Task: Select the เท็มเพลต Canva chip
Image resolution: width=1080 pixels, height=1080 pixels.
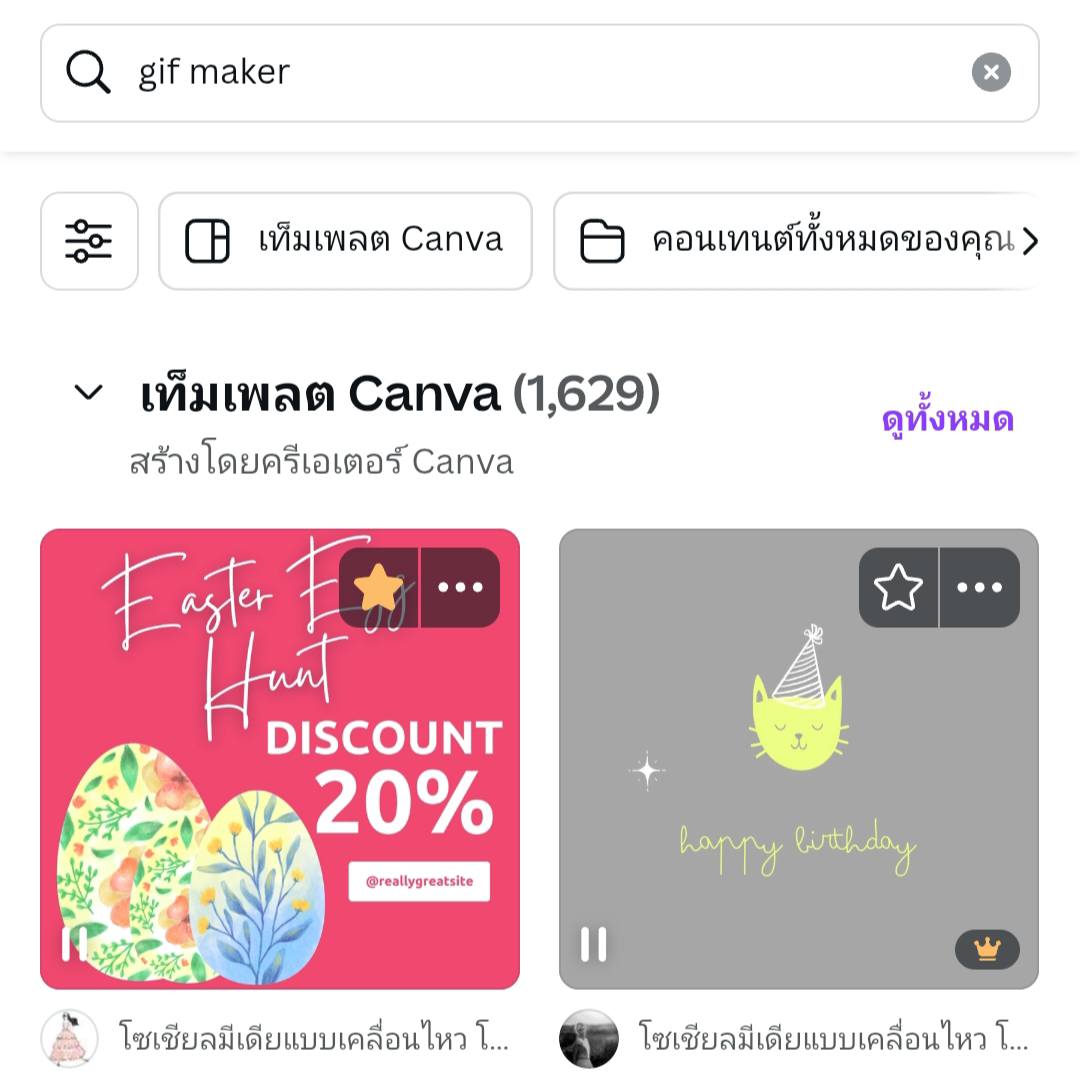Action: (345, 241)
